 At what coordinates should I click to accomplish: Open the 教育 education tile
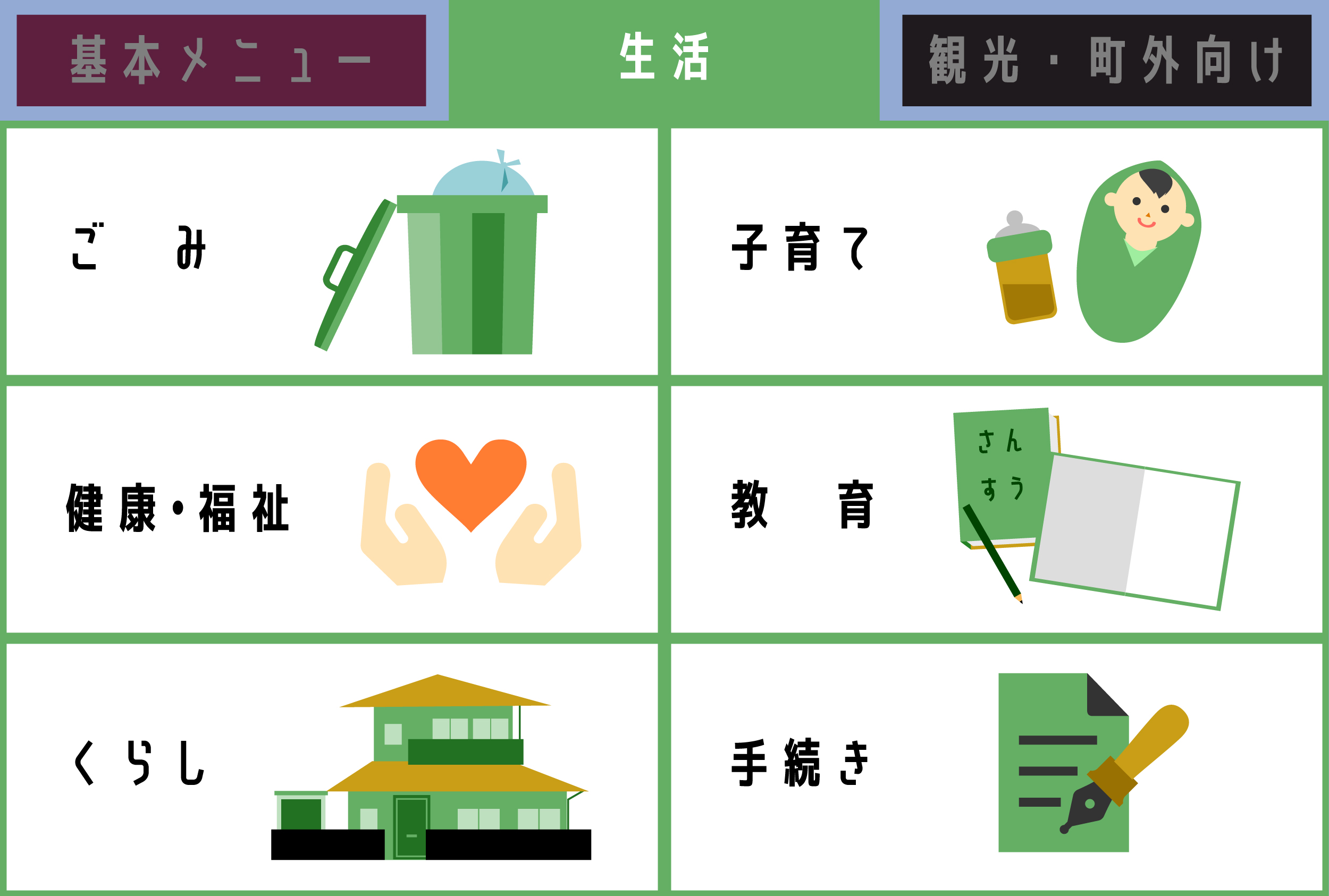[996, 509]
